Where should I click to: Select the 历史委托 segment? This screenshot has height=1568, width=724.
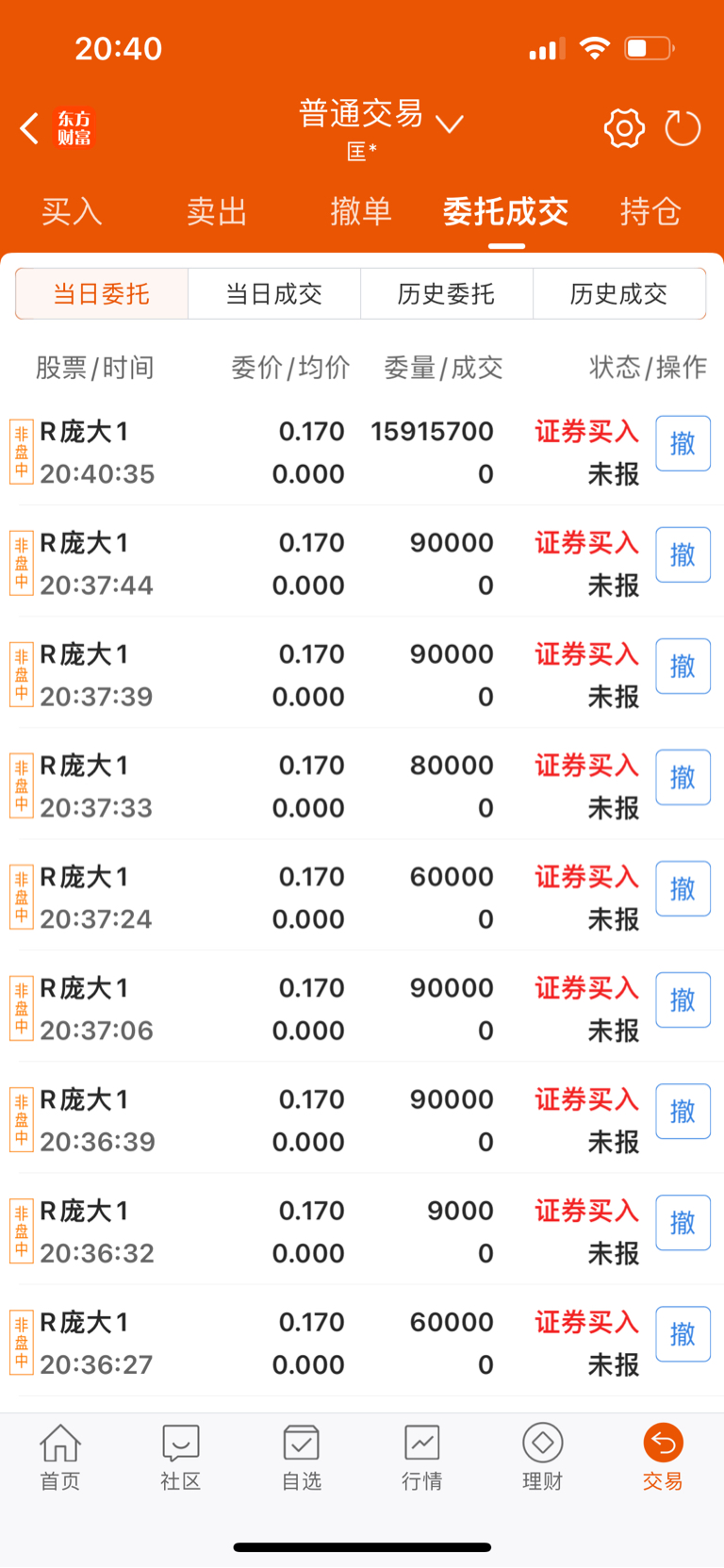[447, 294]
